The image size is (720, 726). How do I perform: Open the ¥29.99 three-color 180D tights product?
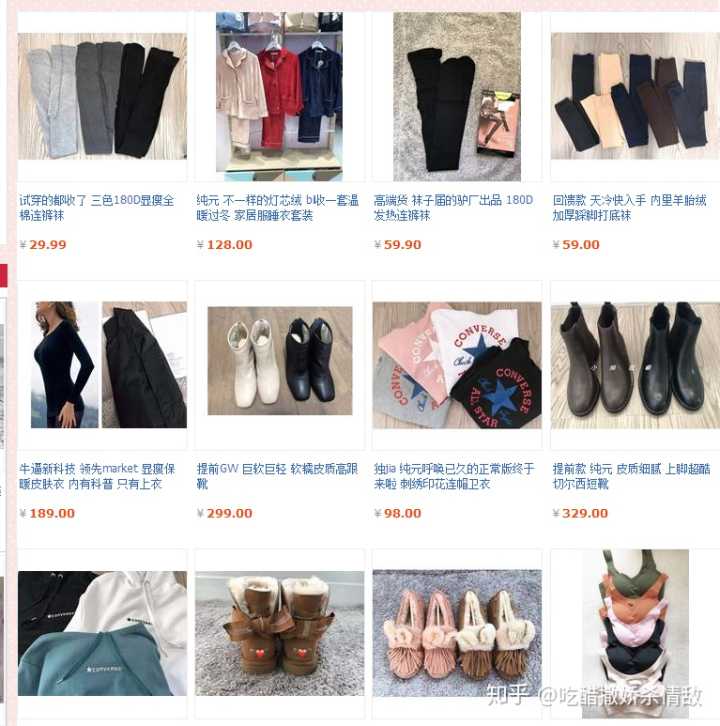[x=102, y=96]
